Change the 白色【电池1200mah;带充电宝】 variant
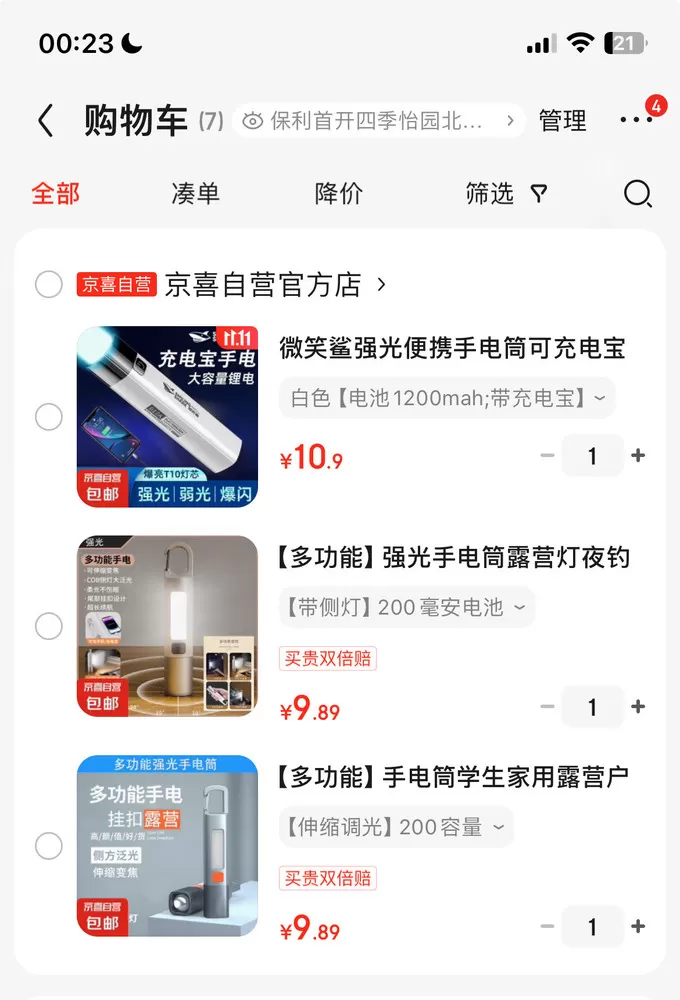Screen dimensions: 680x1000 (x=447, y=398)
